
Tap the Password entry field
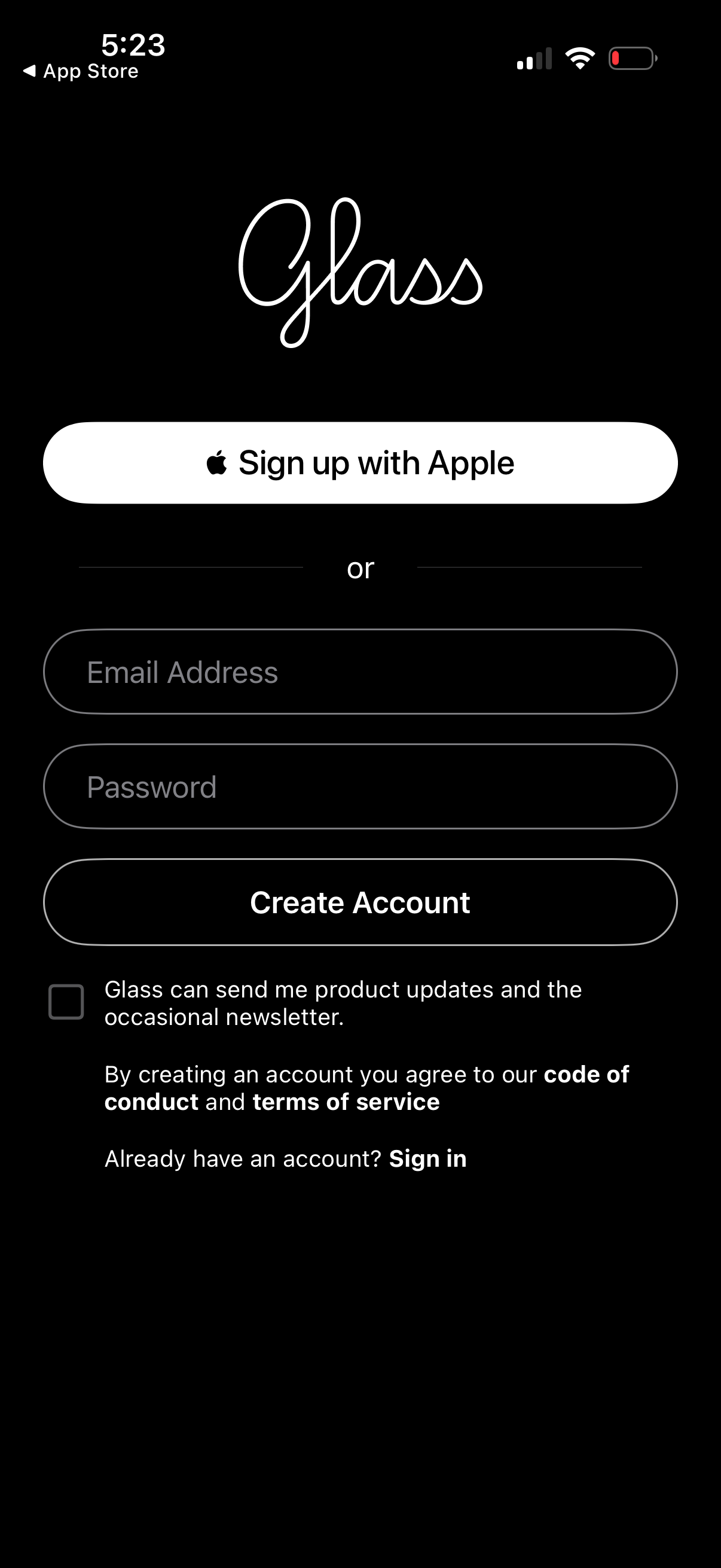(360, 786)
